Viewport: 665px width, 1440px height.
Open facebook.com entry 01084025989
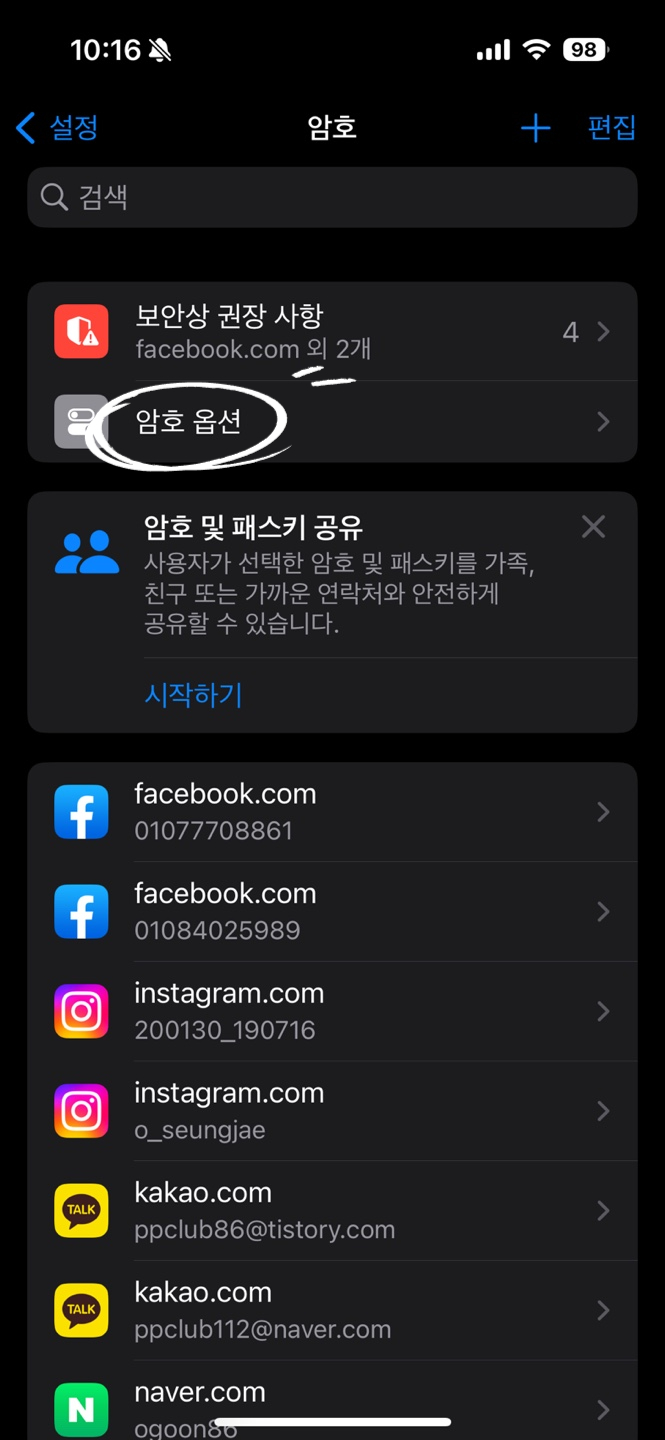[332, 911]
